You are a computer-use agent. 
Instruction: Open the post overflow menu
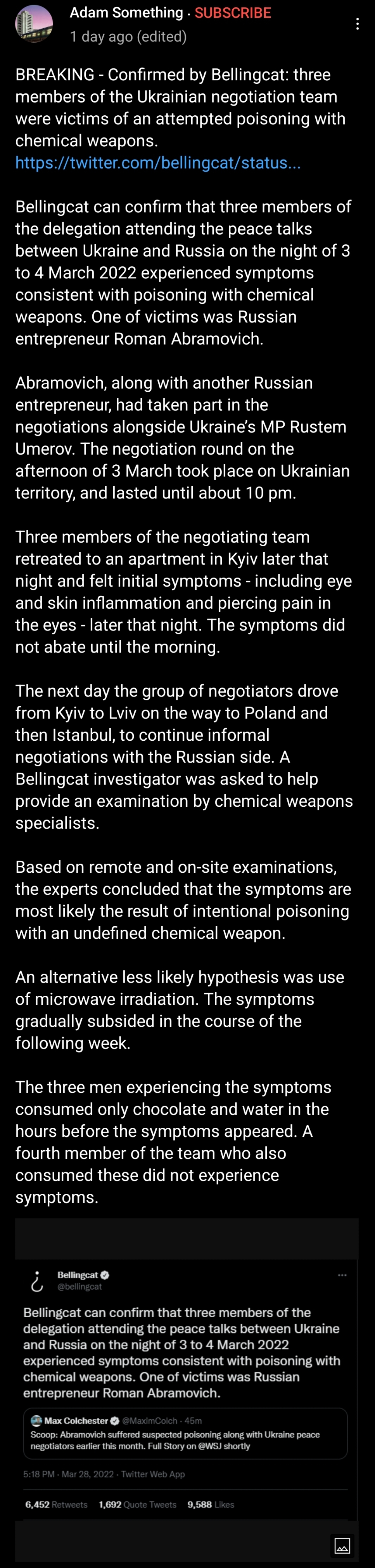coord(358,24)
